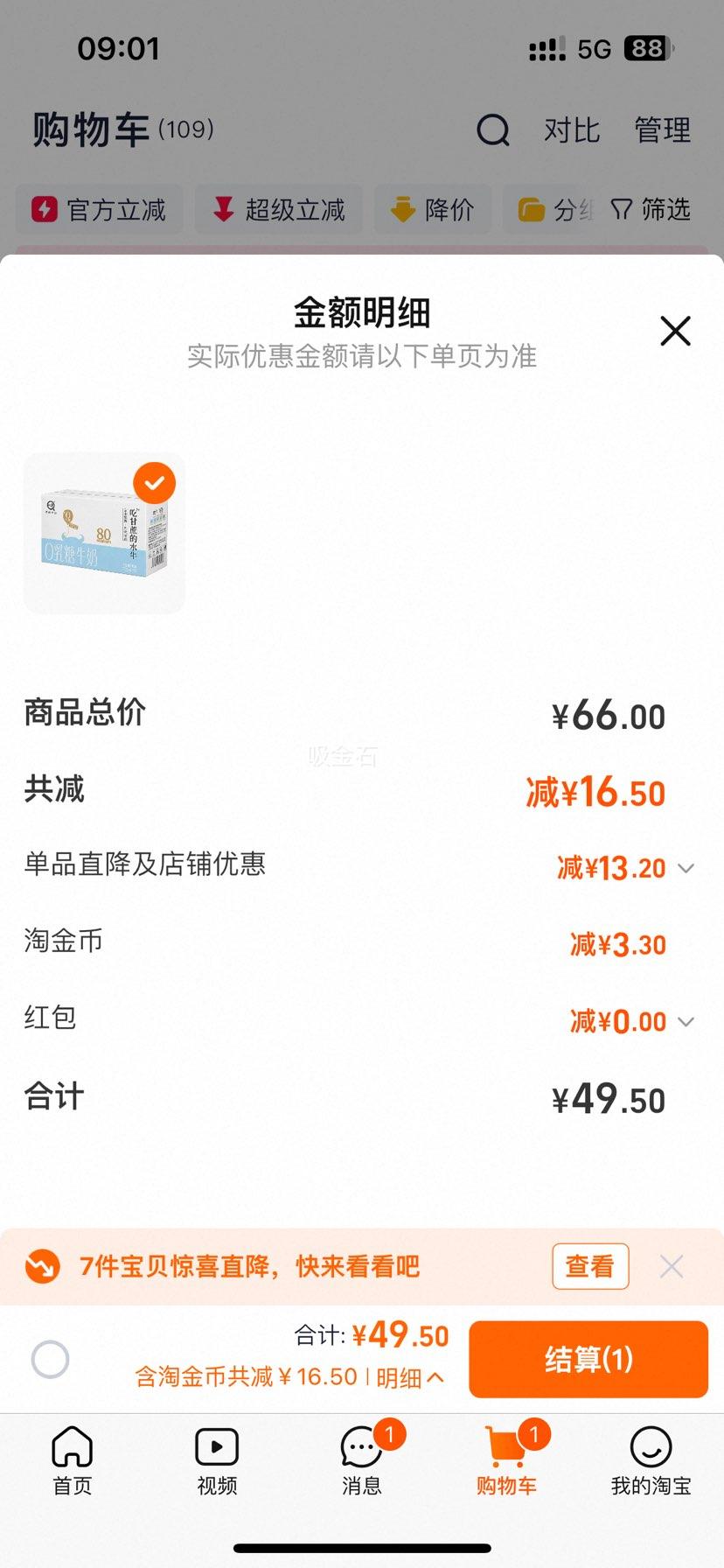This screenshot has height=1568, width=724.
Task: Open the 对比 menu item
Action: pyautogui.click(x=573, y=129)
